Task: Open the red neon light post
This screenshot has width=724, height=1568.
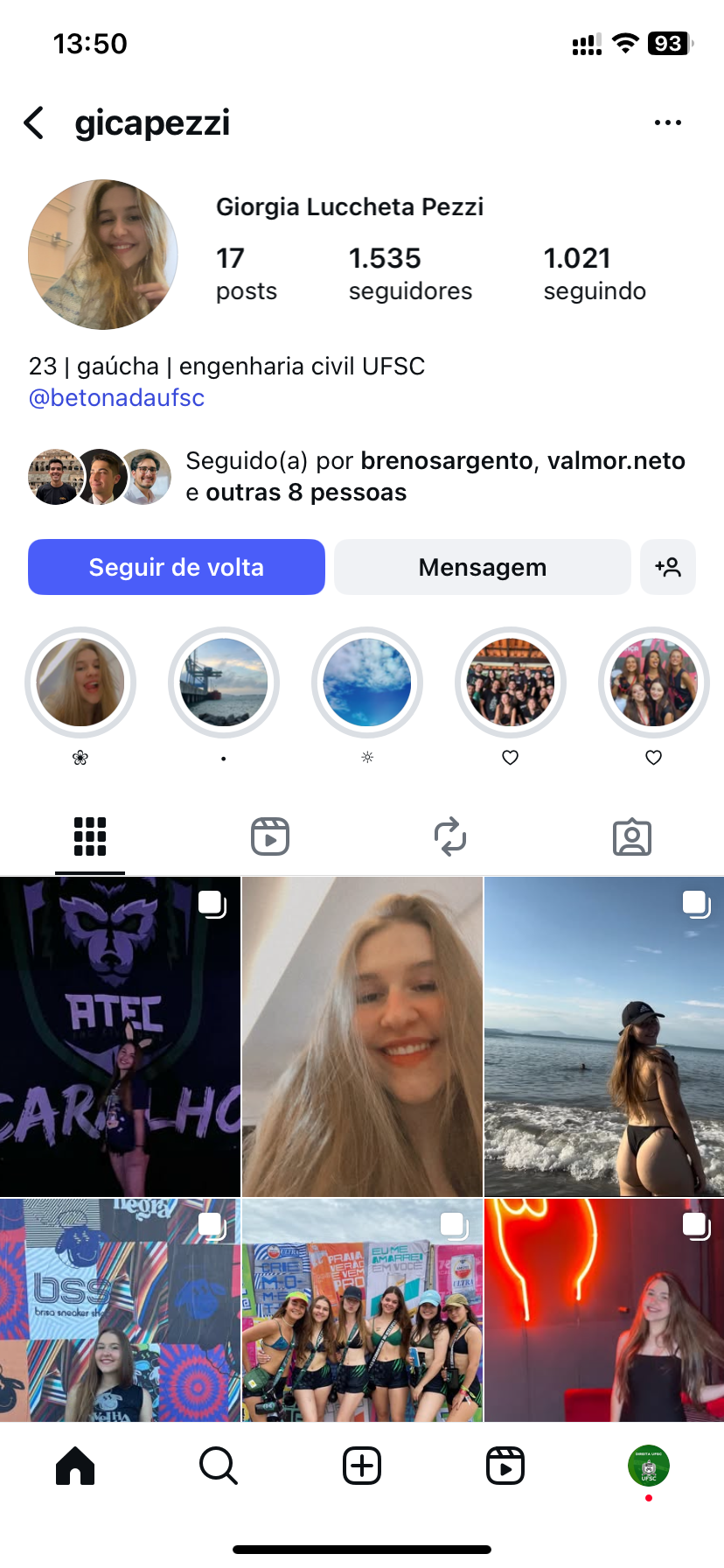Action: tap(603, 1310)
